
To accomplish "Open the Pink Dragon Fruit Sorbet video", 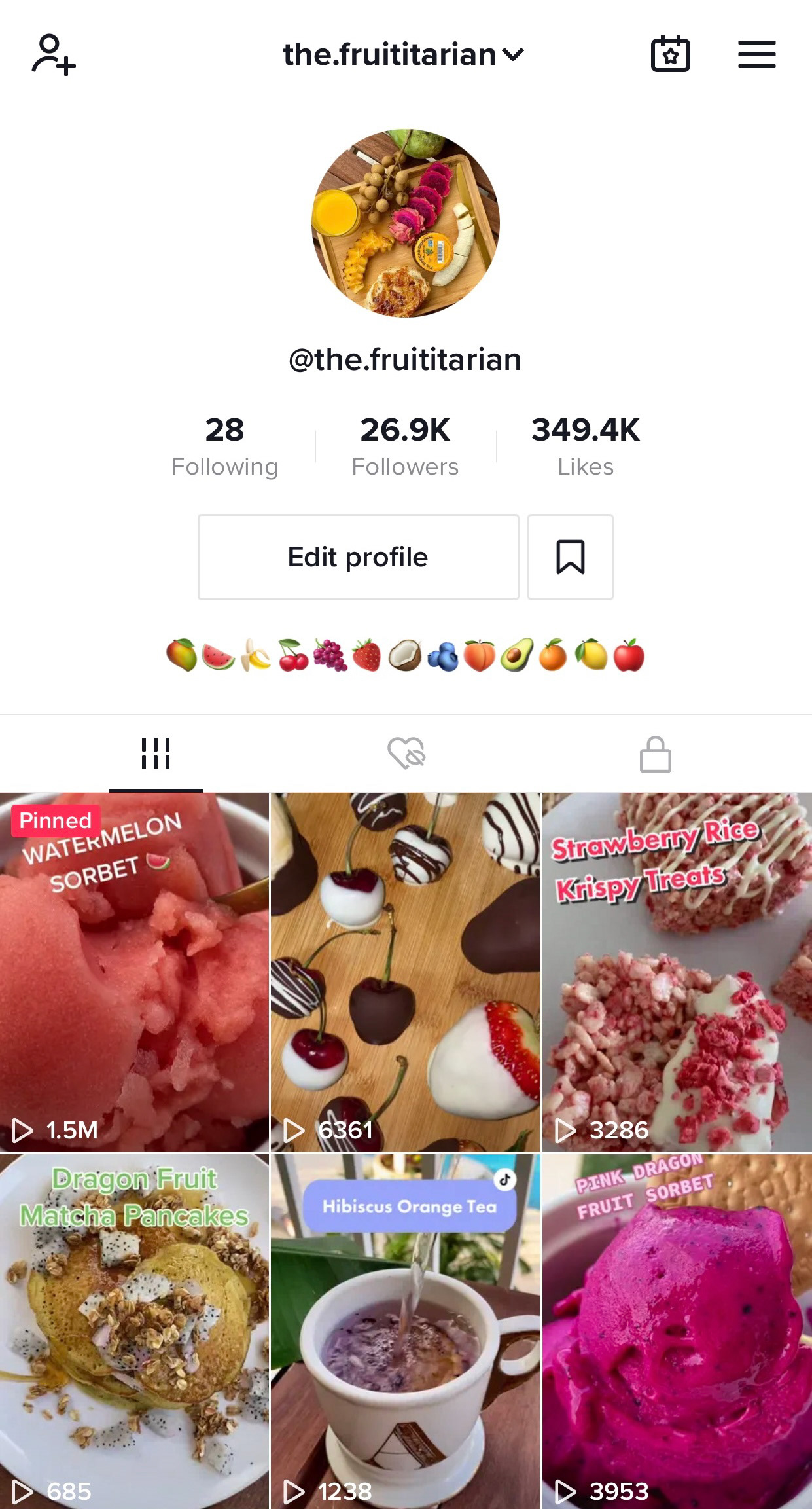I will 677,1332.
